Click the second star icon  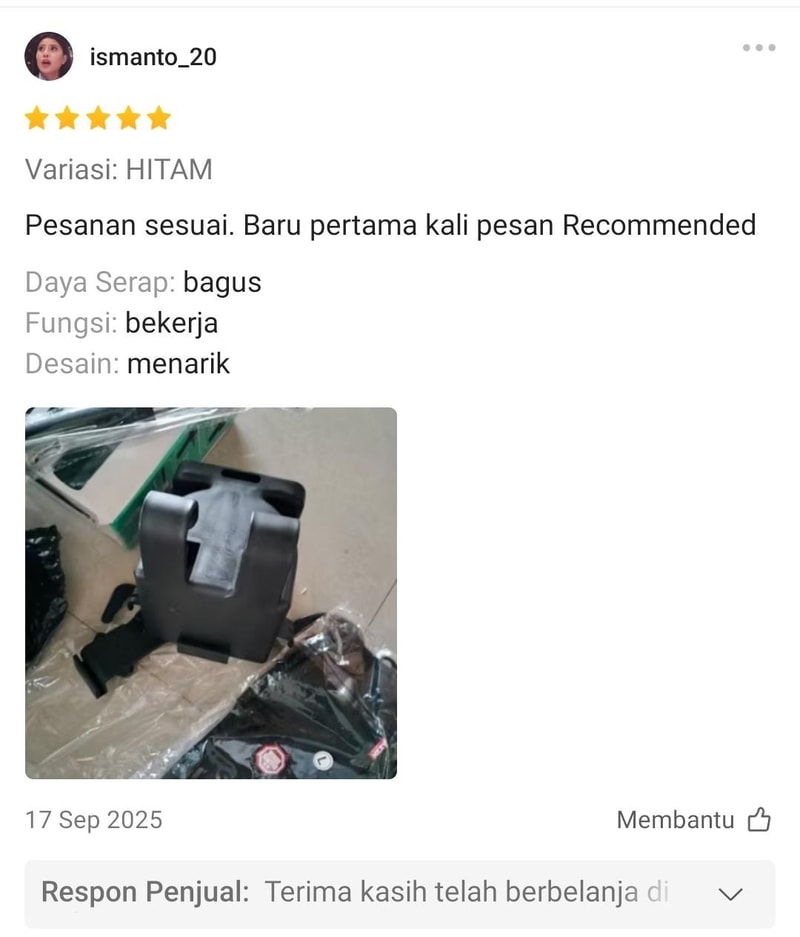click(66, 118)
